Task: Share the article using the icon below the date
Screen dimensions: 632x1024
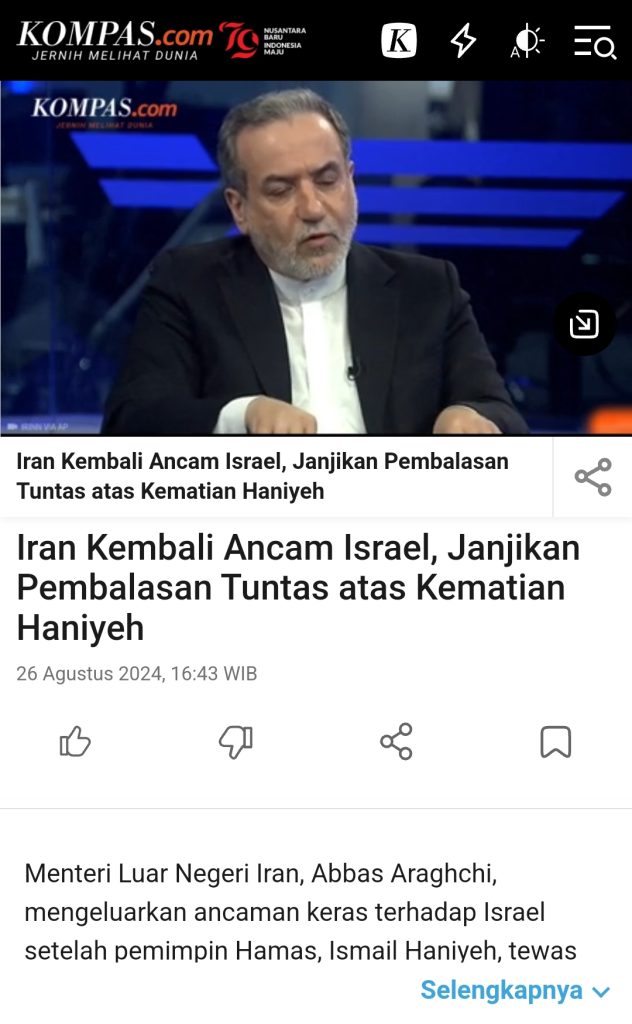Action: 396,742
